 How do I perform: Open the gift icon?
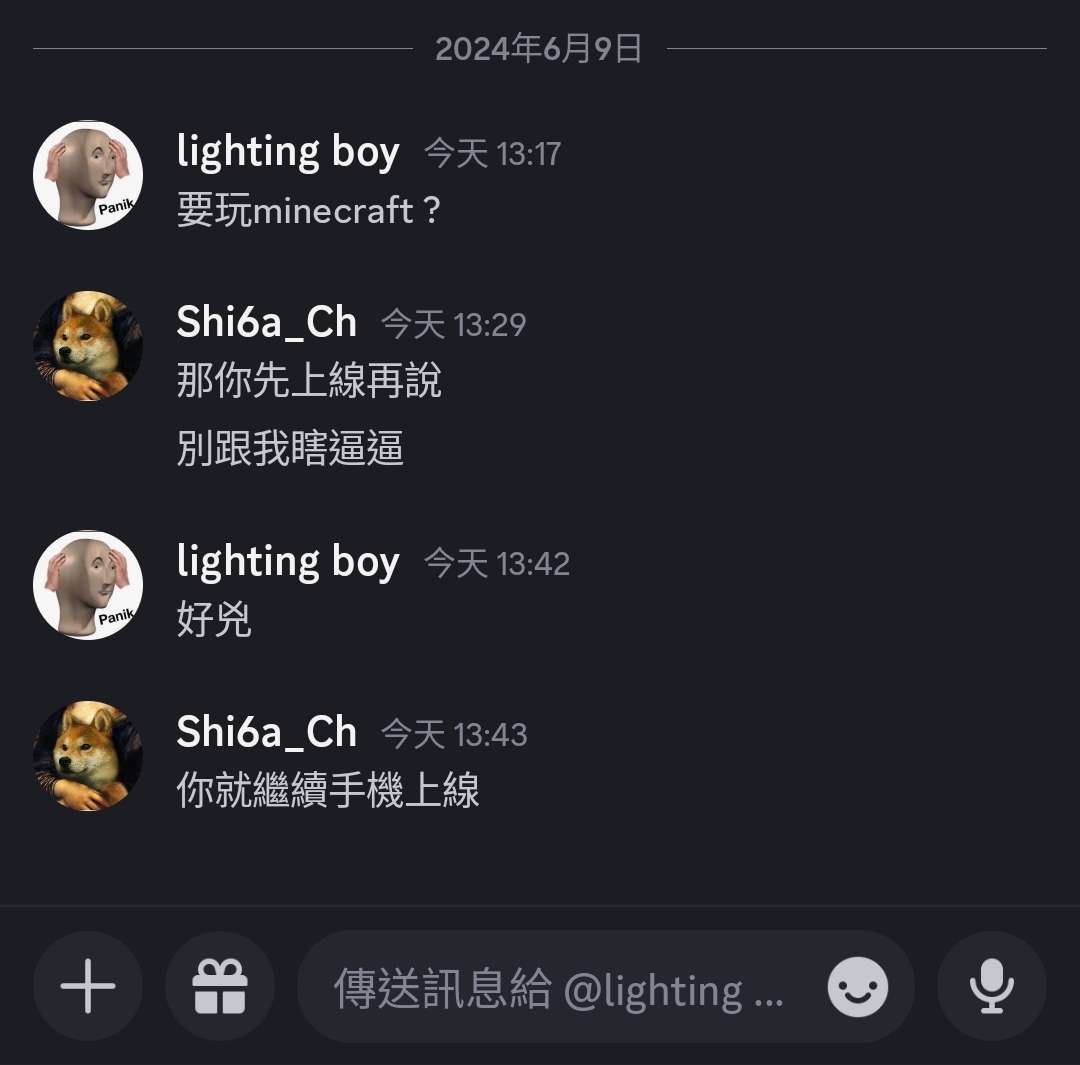220,986
